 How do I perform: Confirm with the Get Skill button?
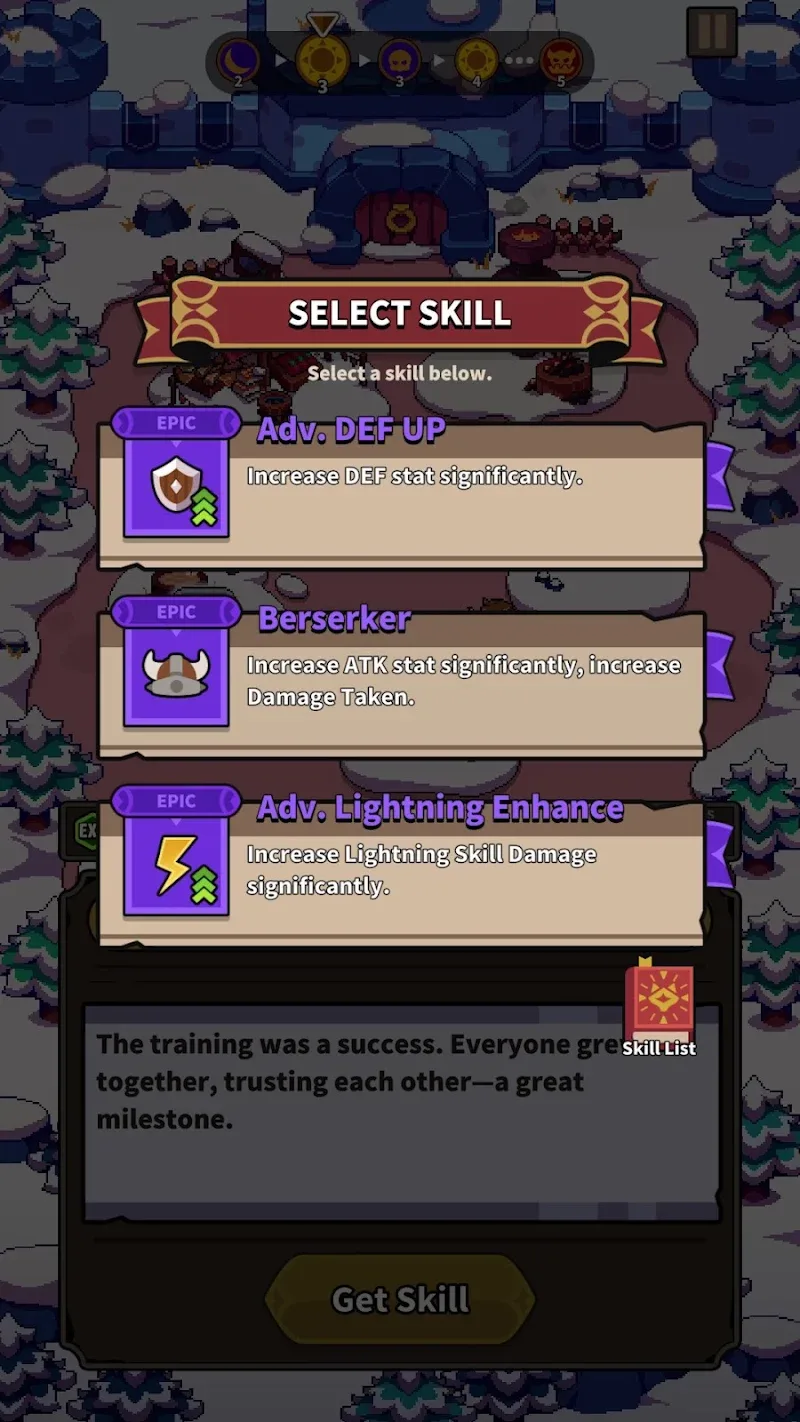(400, 1299)
